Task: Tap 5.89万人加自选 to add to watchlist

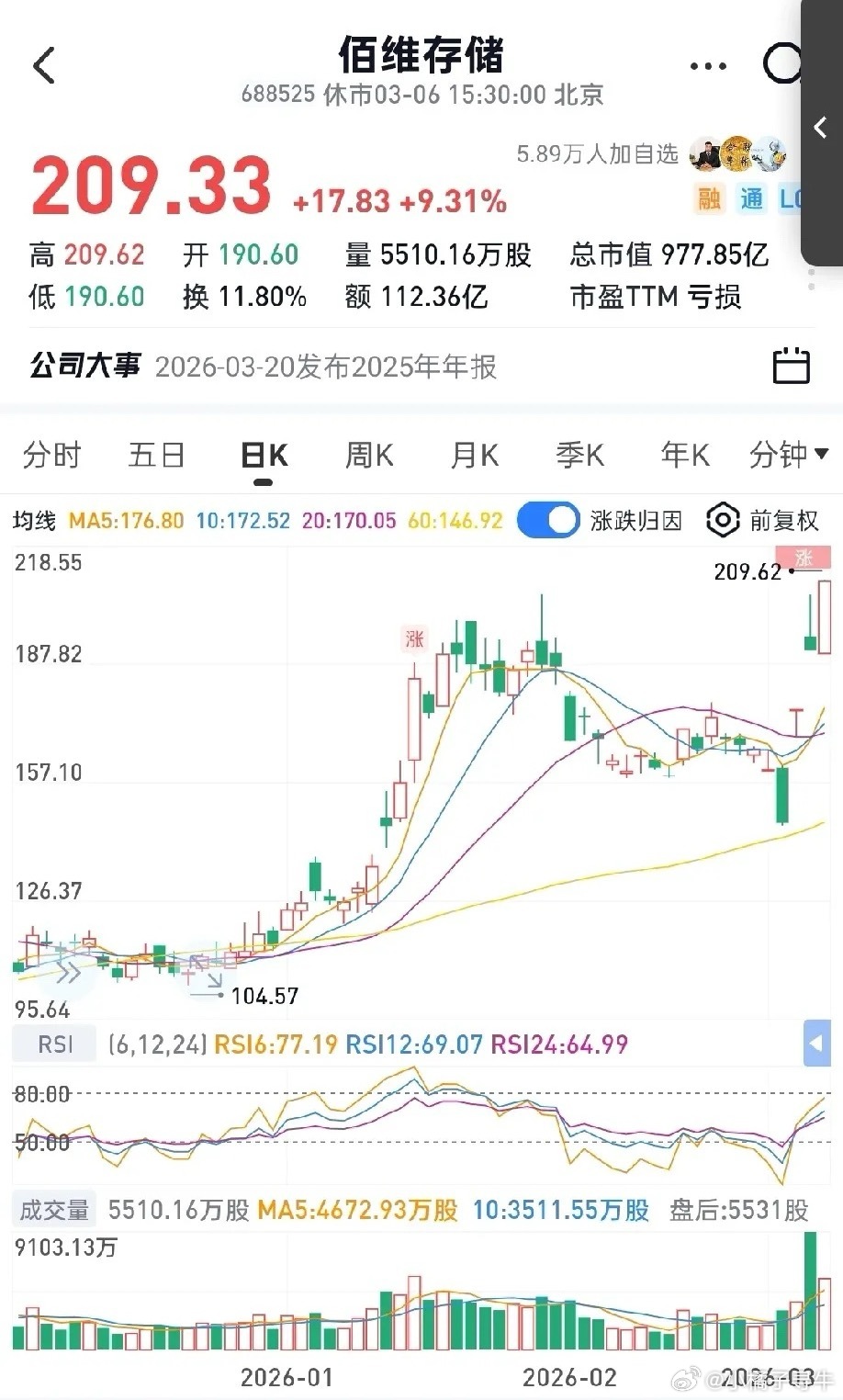Action: coord(597,154)
